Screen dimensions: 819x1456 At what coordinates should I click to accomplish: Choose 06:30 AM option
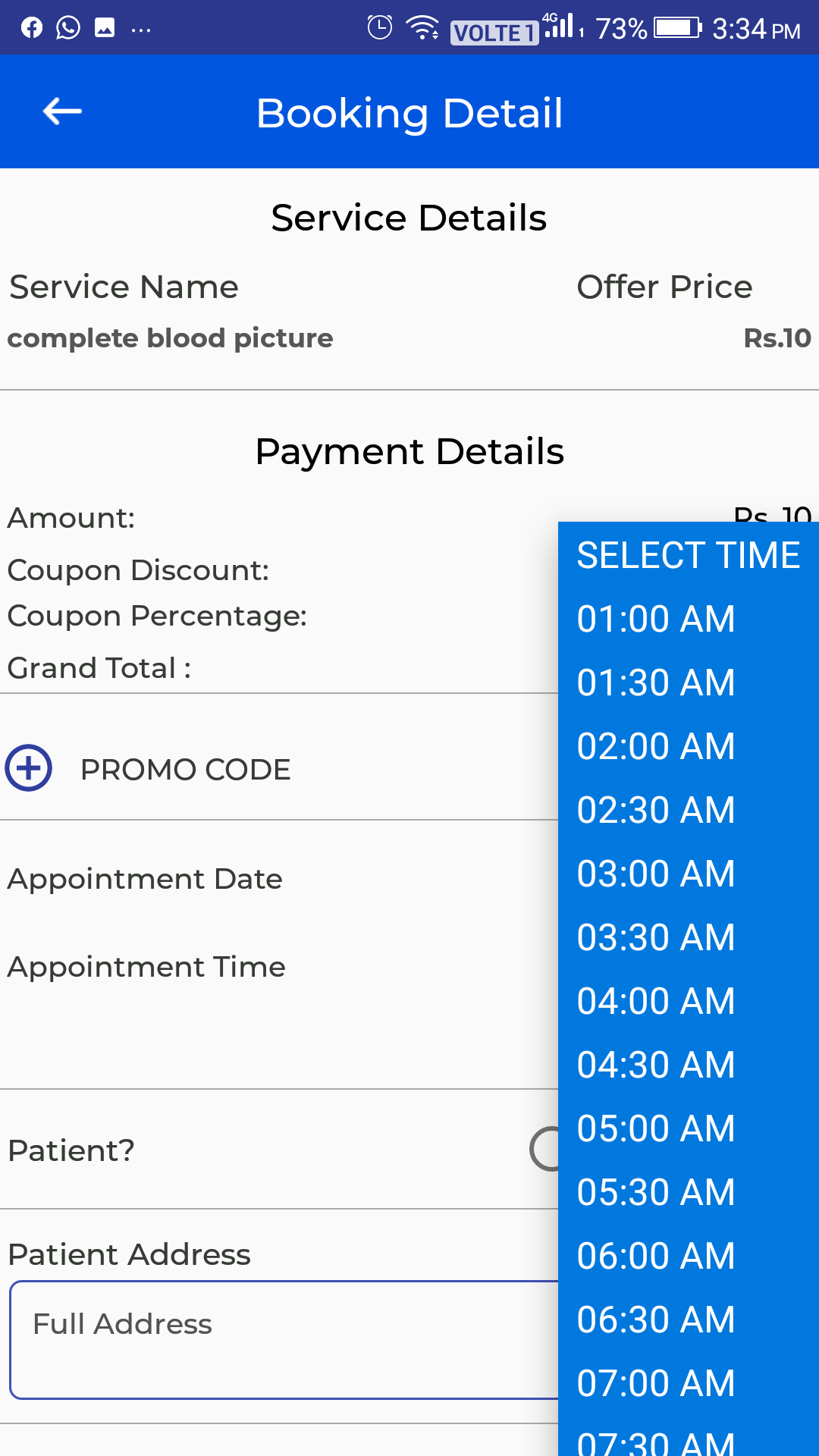pos(689,1319)
